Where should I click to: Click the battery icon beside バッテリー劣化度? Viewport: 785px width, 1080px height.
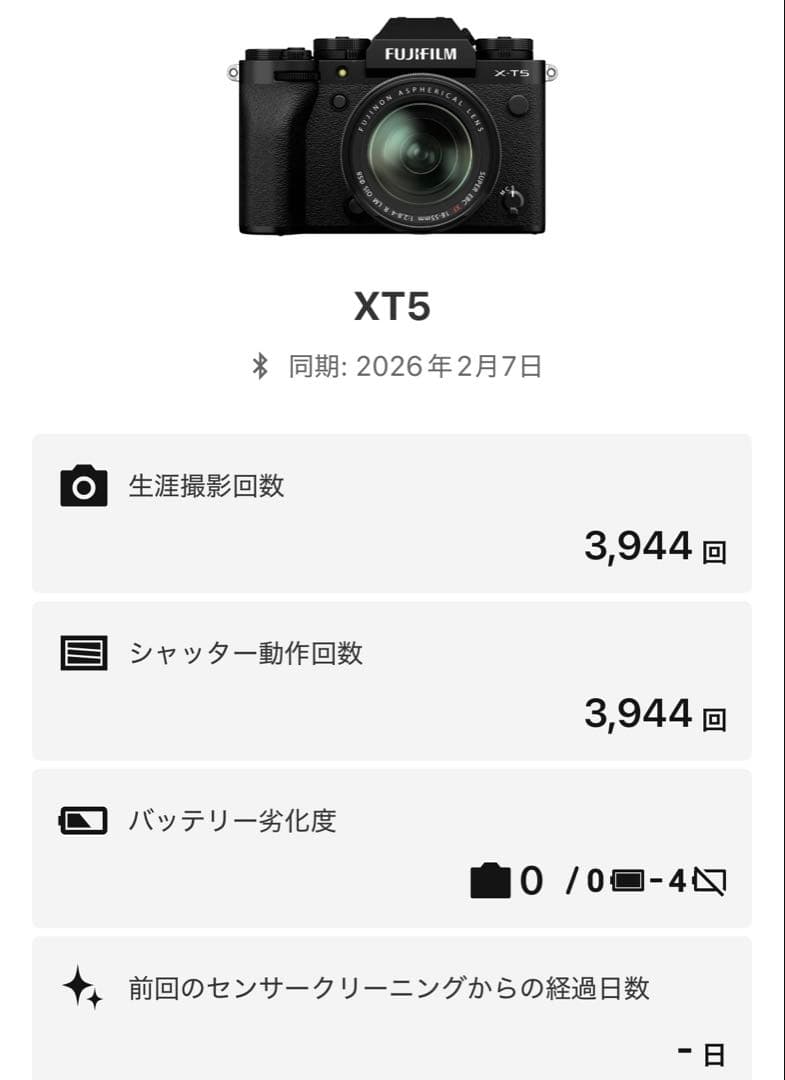(84, 820)
